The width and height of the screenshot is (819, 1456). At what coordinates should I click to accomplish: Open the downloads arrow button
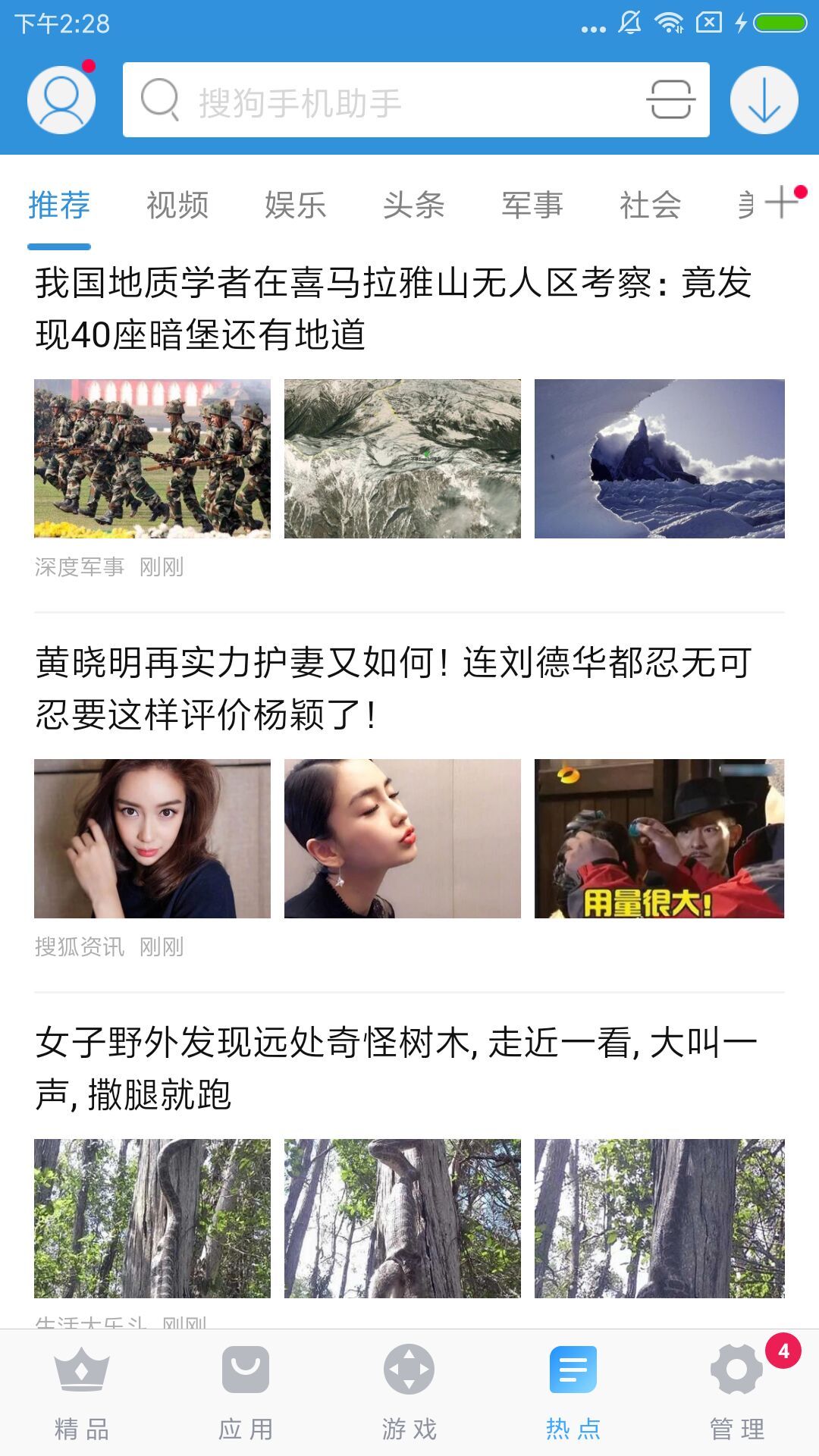tap(764, 100)
